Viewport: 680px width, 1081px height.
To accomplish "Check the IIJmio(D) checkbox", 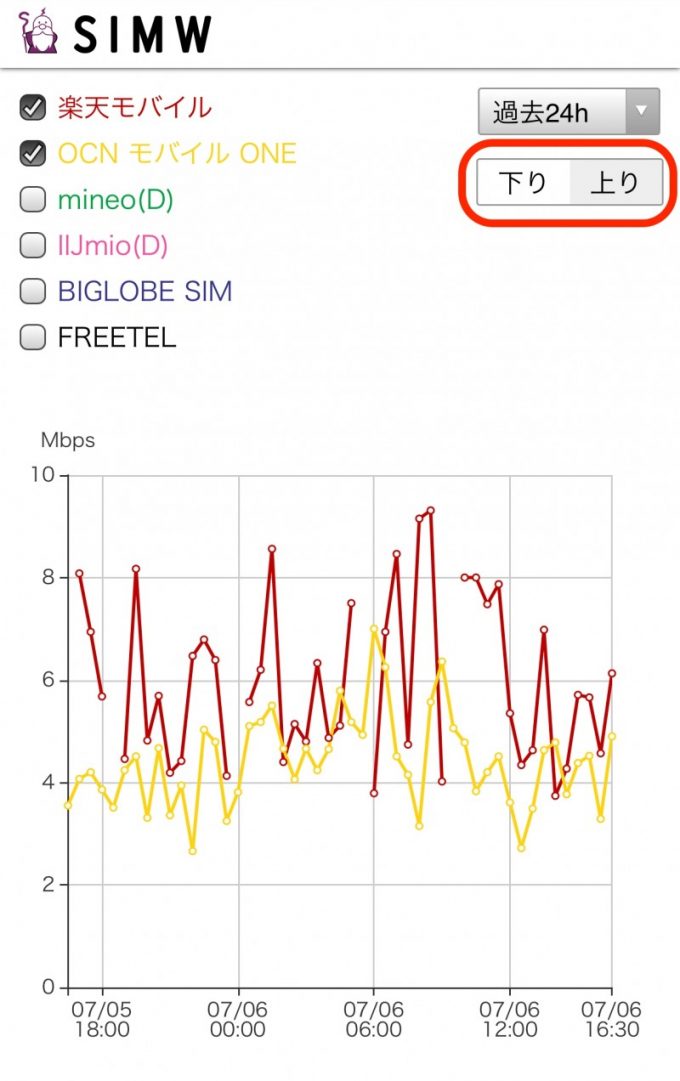I will point(34,245).
